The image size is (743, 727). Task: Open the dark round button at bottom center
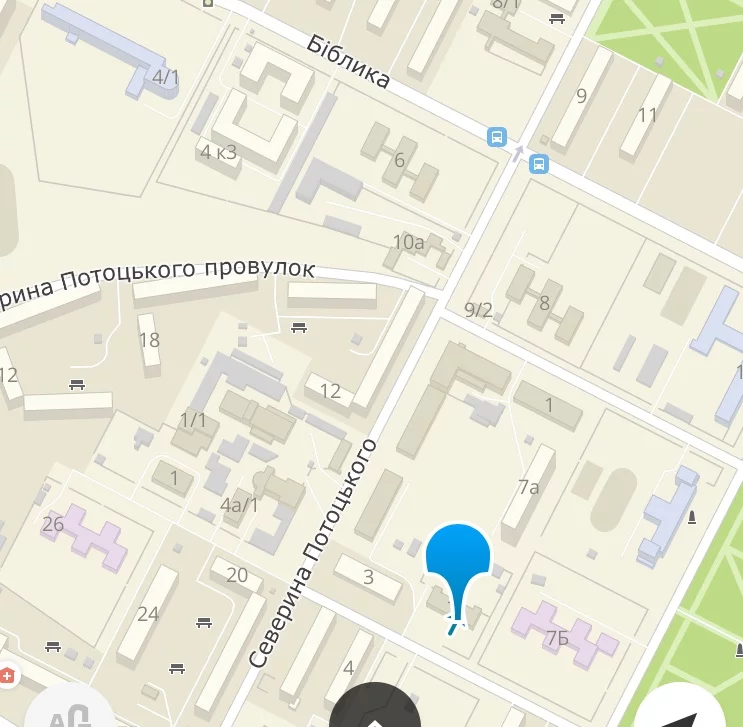click(375, 712)
